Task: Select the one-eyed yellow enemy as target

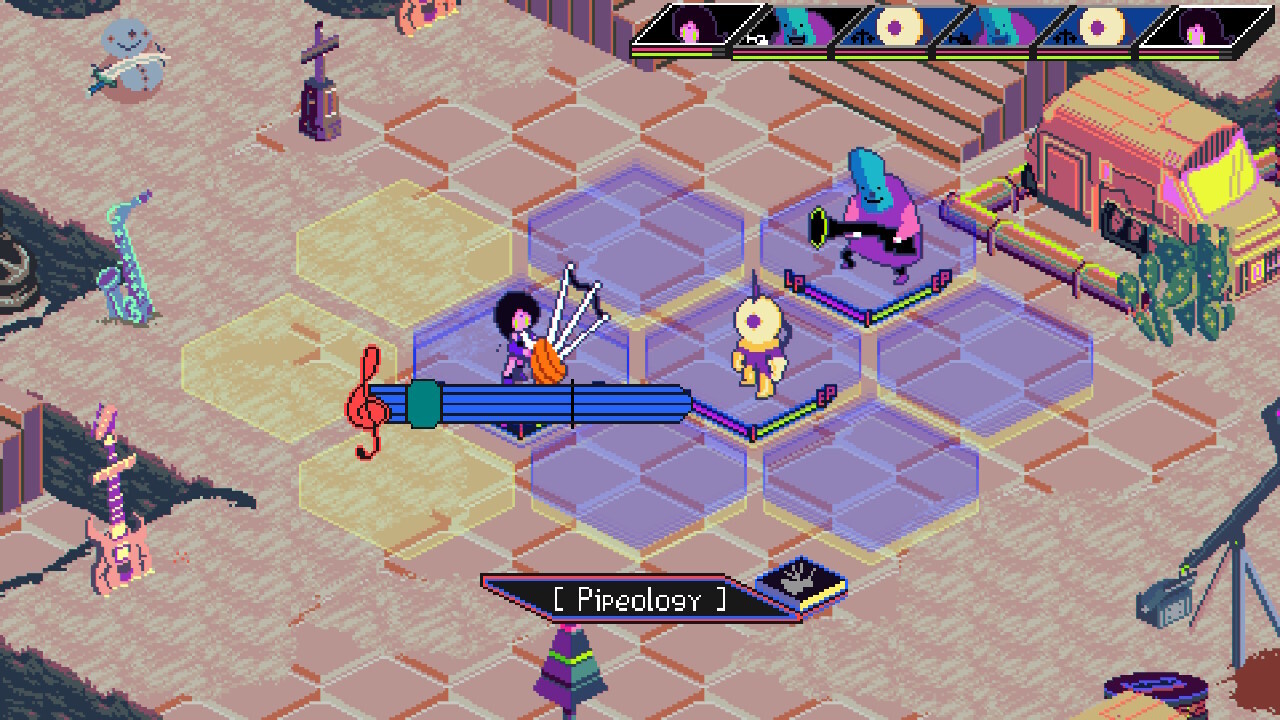Action: 755,345
